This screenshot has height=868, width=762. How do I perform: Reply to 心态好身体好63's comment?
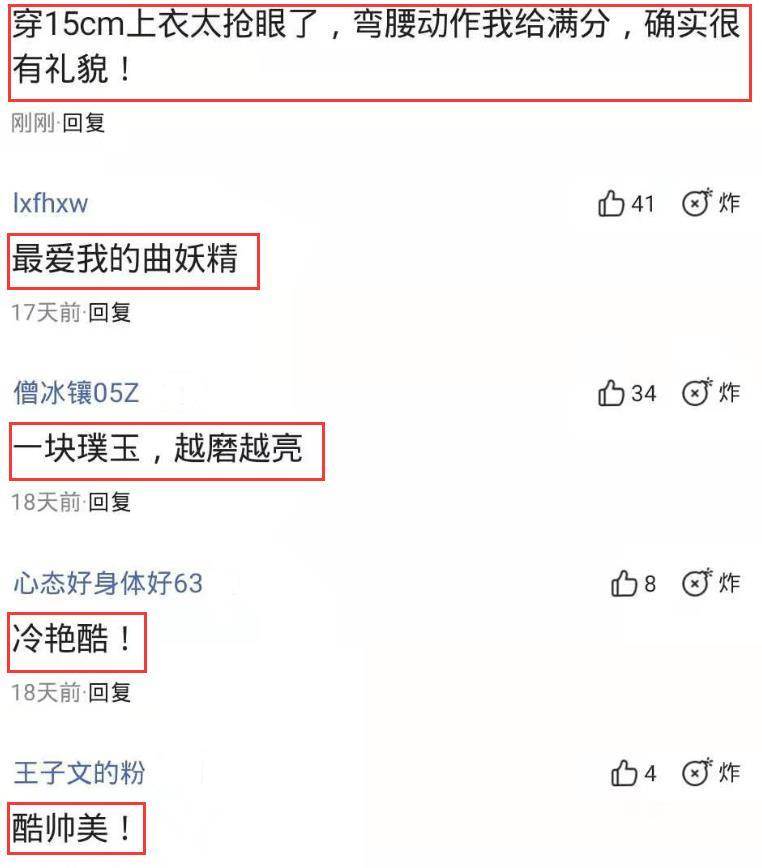(x=110, y=692)
